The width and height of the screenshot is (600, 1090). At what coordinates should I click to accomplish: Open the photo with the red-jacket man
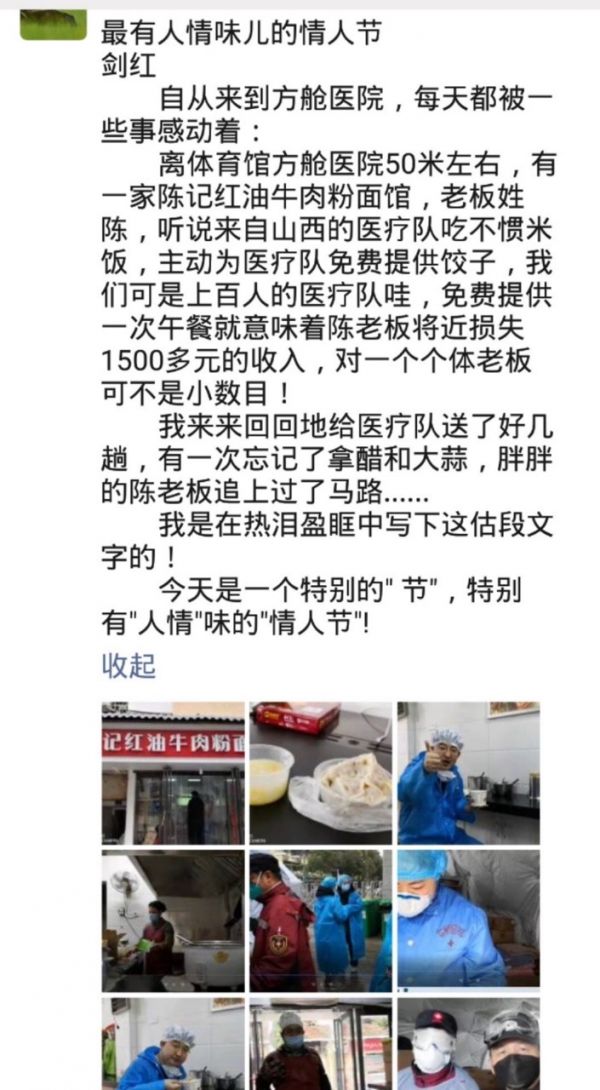320,921
